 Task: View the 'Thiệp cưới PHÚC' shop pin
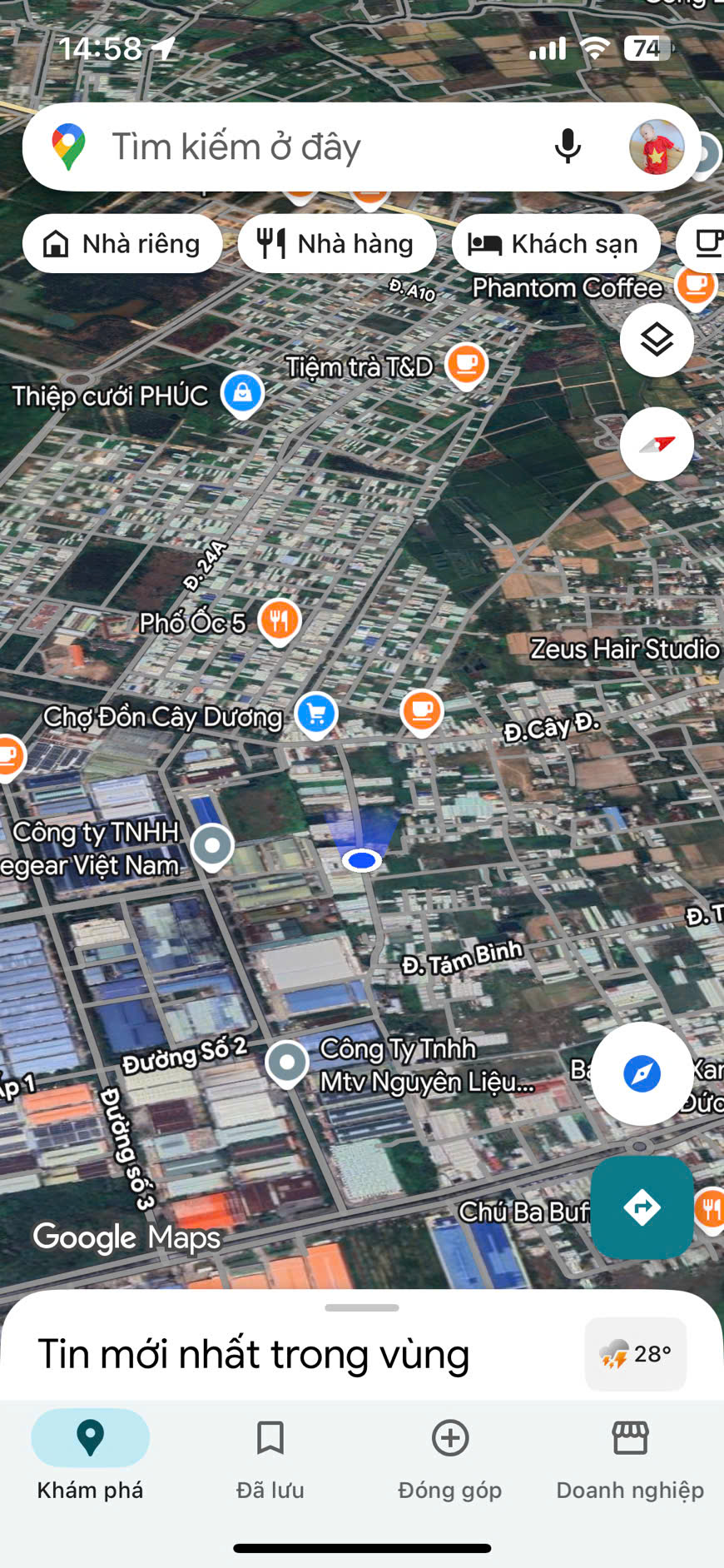(x=242, y=392)
